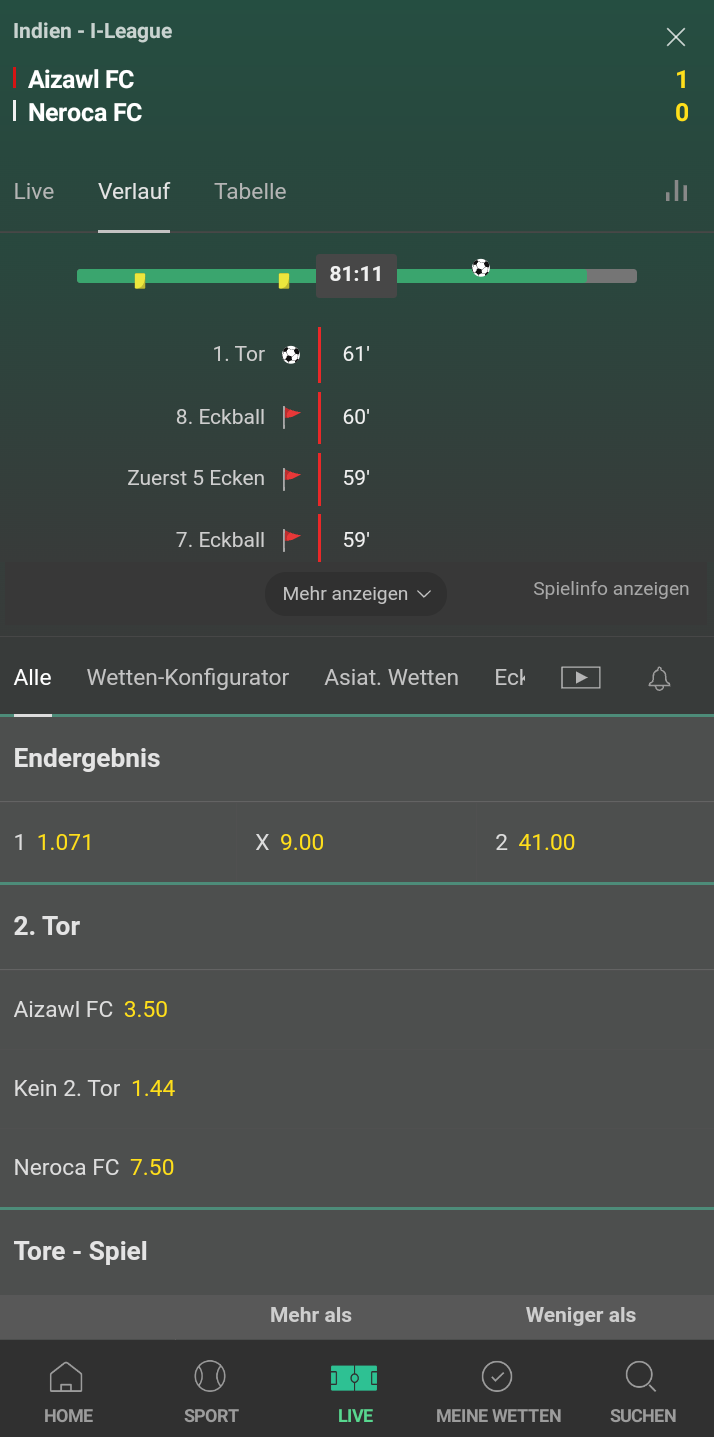
Task: Tap Spielinfo anzeigen link
Action: coord(611,588)
